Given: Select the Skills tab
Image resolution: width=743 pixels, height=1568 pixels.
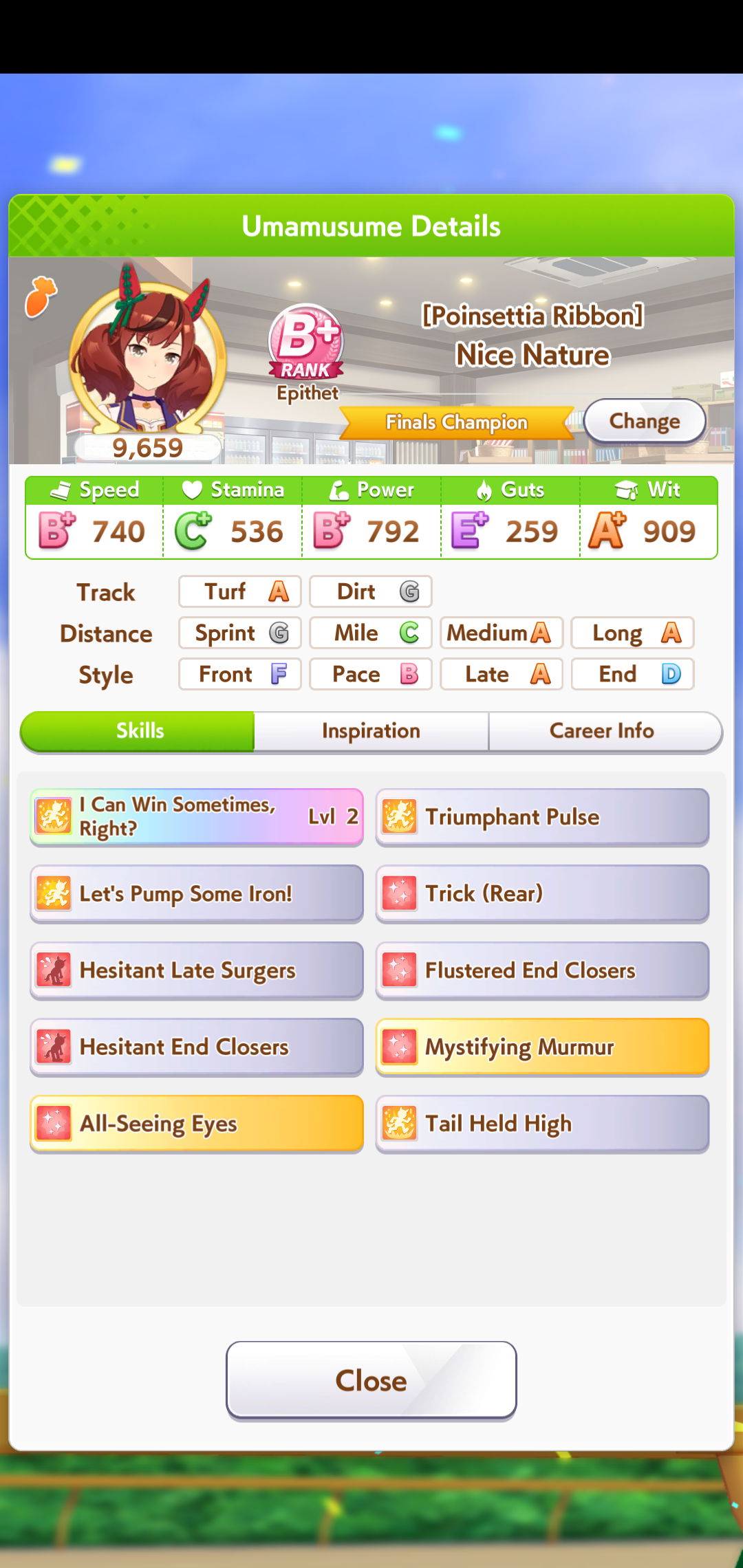Looking at the screenshot, I should click(140, 731).
